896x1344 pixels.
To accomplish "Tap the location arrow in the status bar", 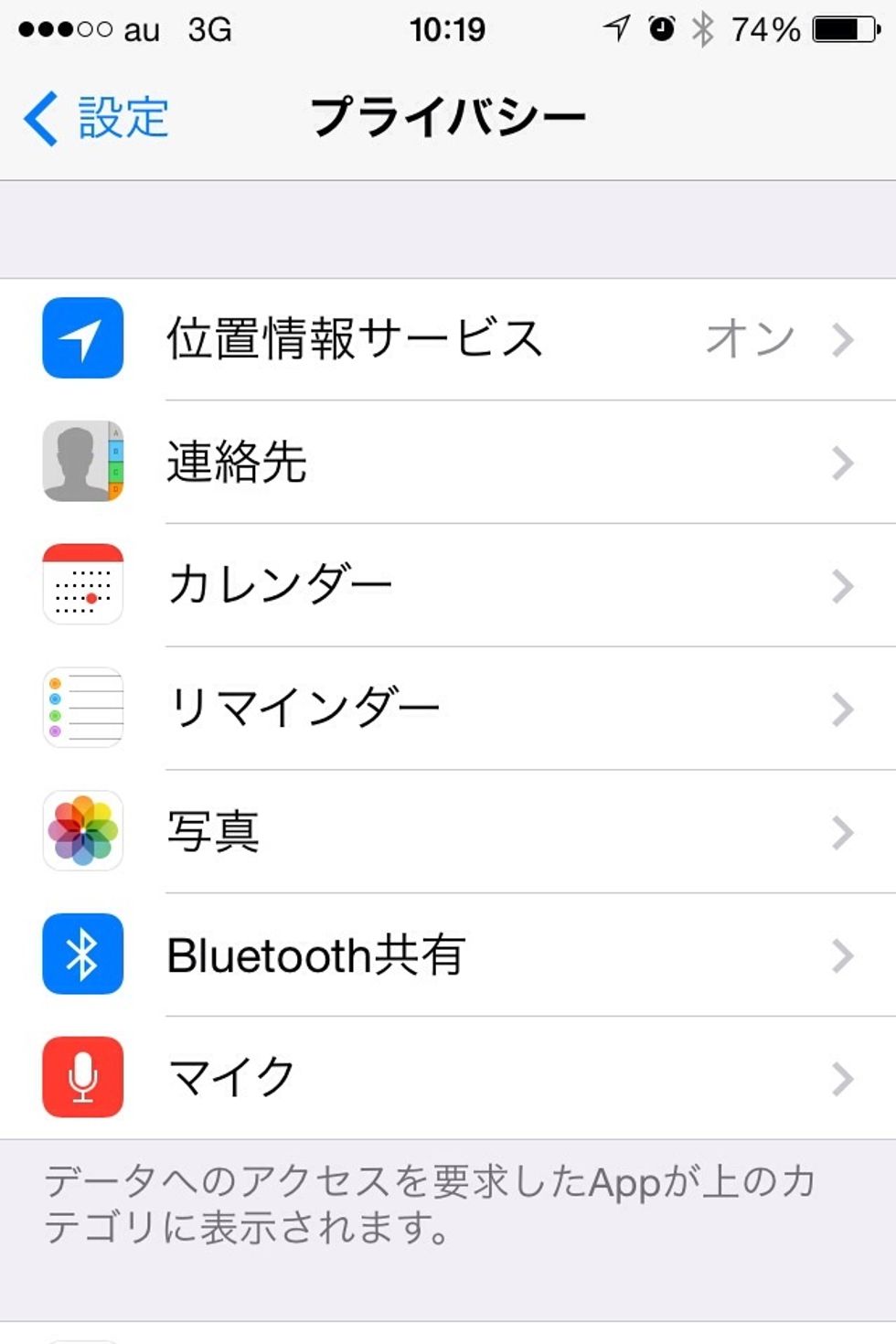I will click(617, 27).
